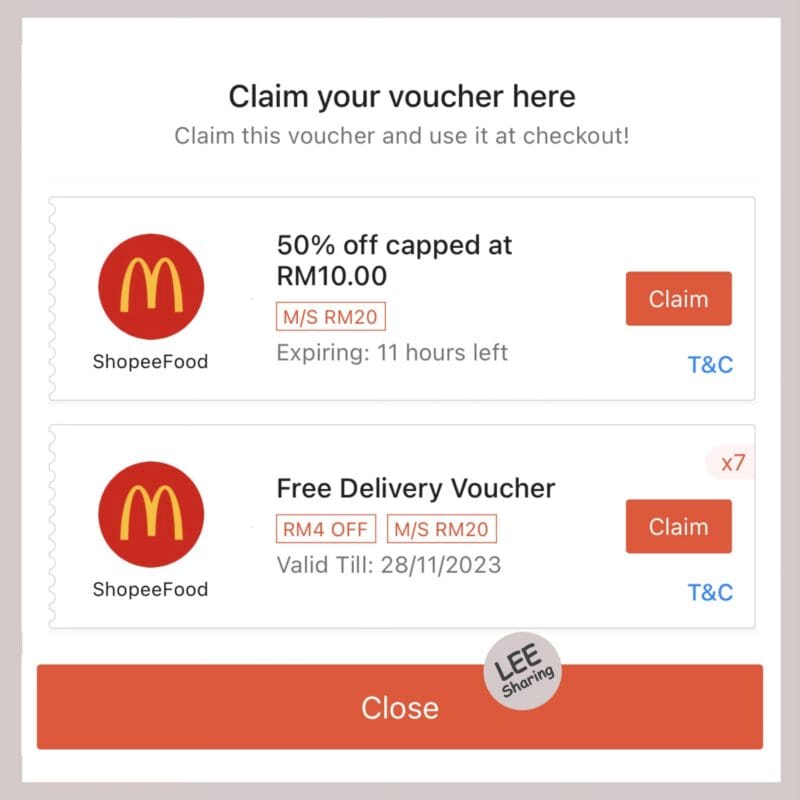Screen dimensions: 800x800
Task: Open T&C for the 50% off voucher
Action: pos(710,365)
